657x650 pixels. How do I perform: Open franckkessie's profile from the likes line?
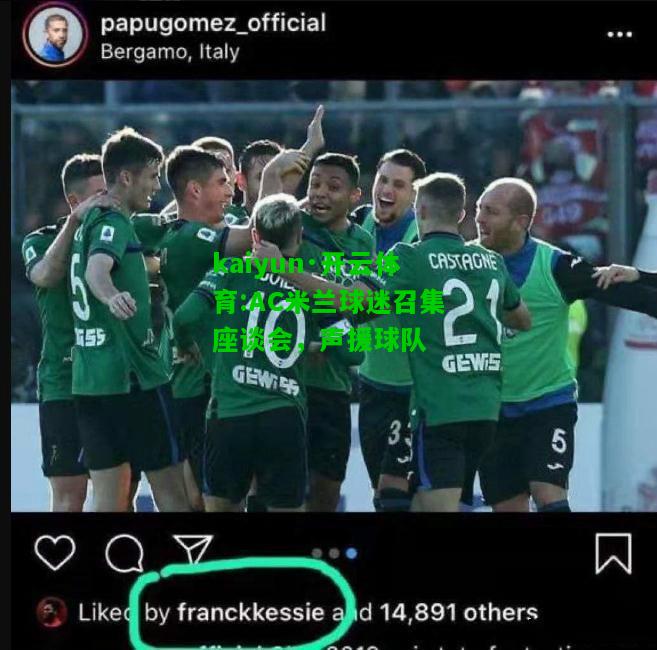click(250, 612)
